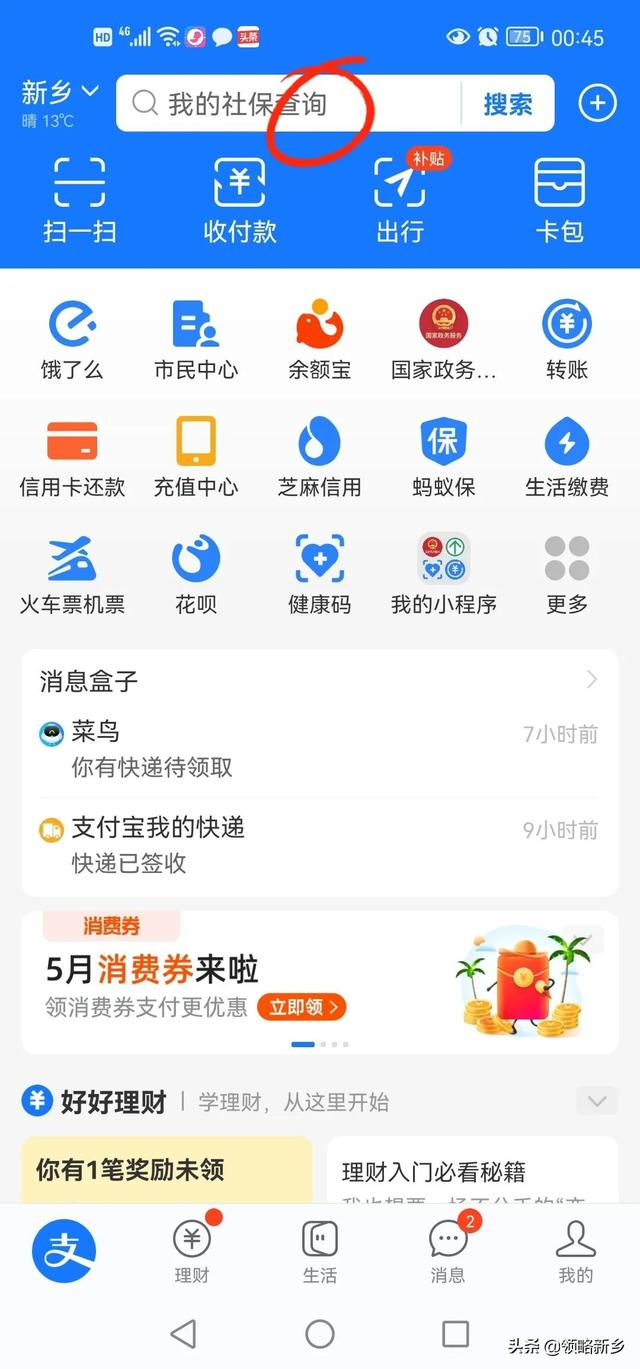Show 更多 apps
This screenshot has width=640, height=1369.
click(x=566, y=573)
